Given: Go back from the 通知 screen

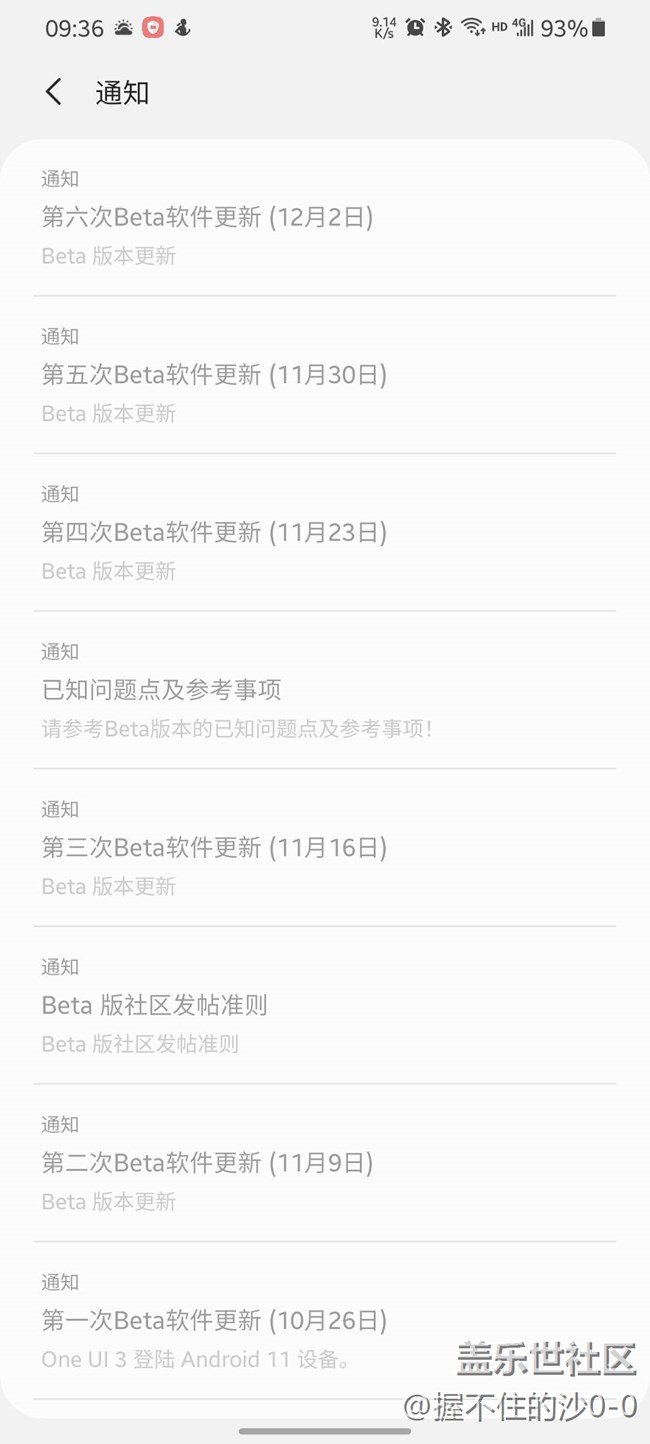Looking at the screenshot, I should 54,93.
